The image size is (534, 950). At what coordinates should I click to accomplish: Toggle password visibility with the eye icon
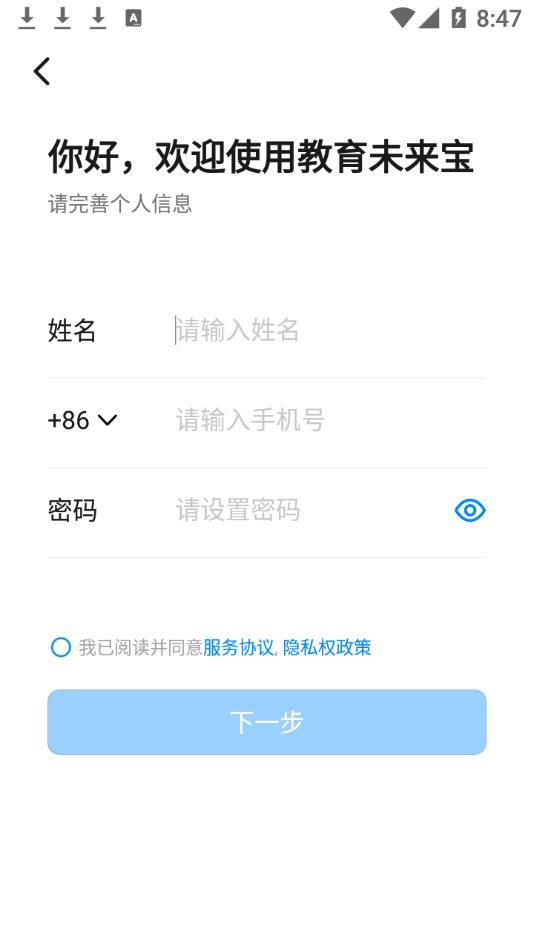(470, 510)
